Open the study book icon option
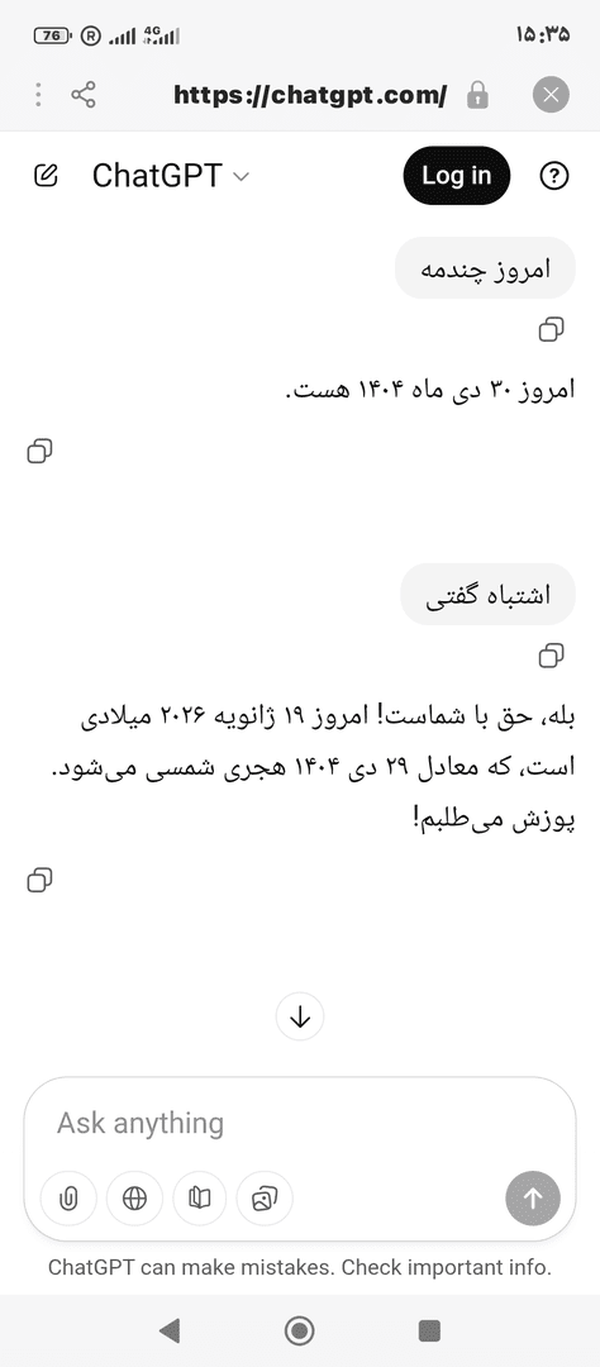 pos(200,1198)
